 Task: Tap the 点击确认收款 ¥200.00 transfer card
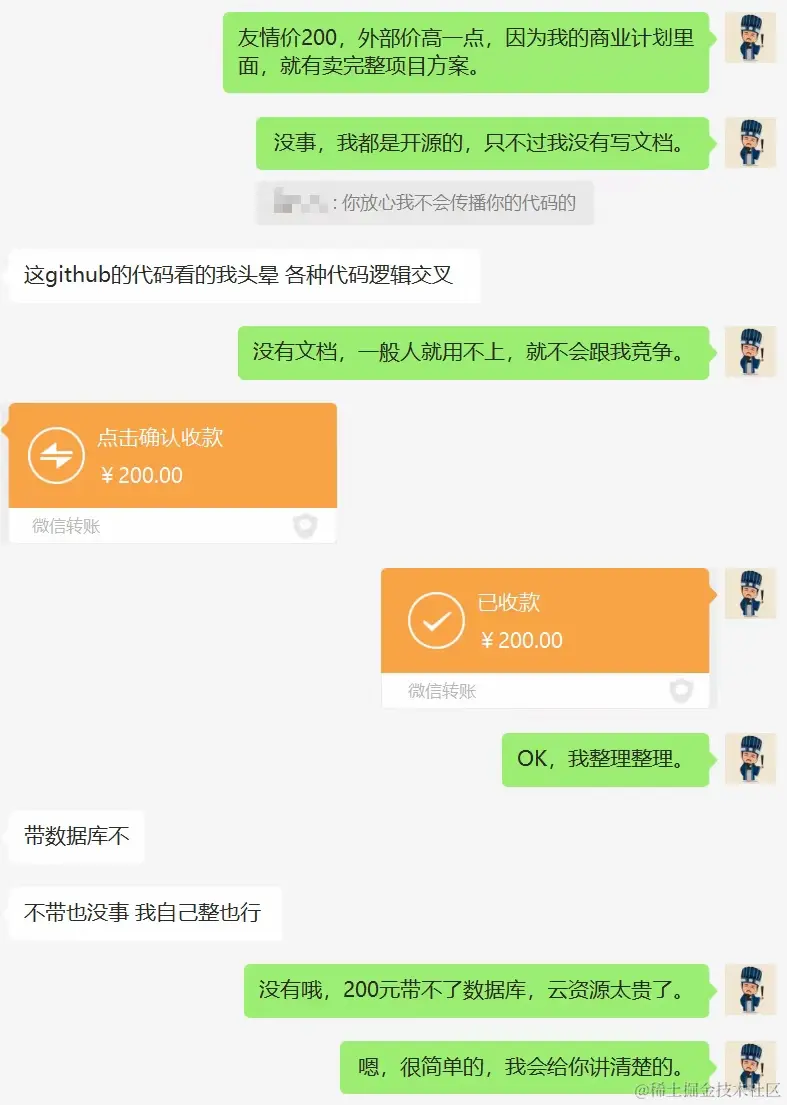coord(172,457)
